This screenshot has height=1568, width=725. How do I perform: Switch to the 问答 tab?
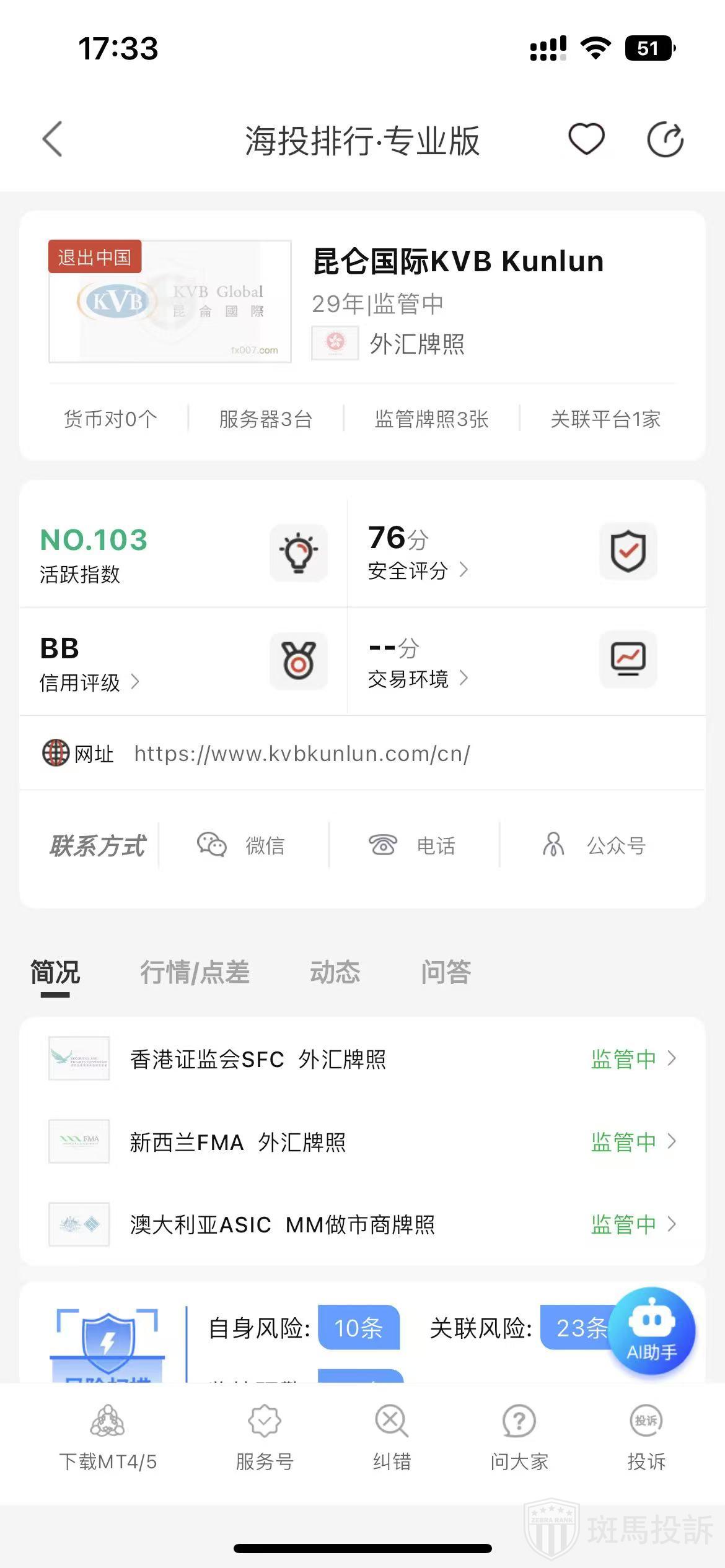446,972
